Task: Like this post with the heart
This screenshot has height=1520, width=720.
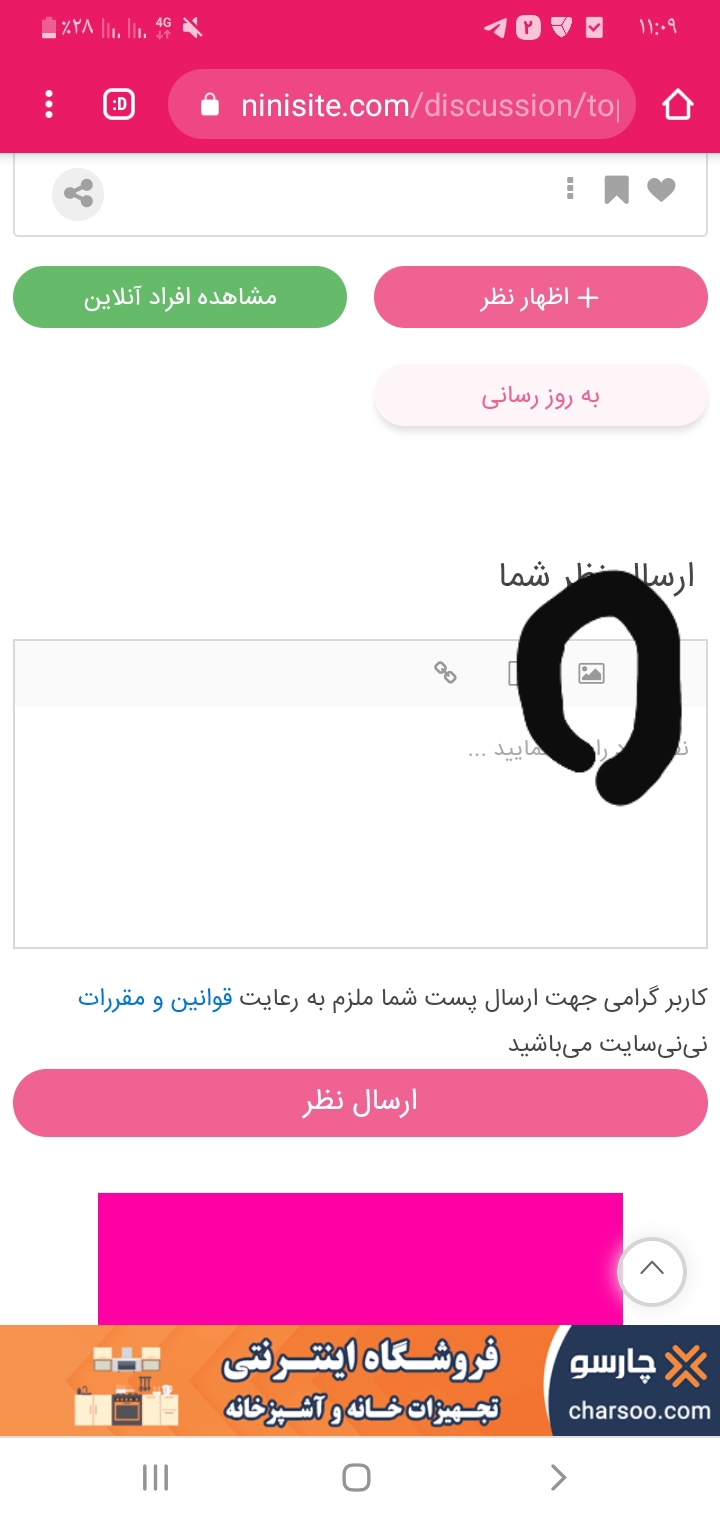Action: coord(661,189)
